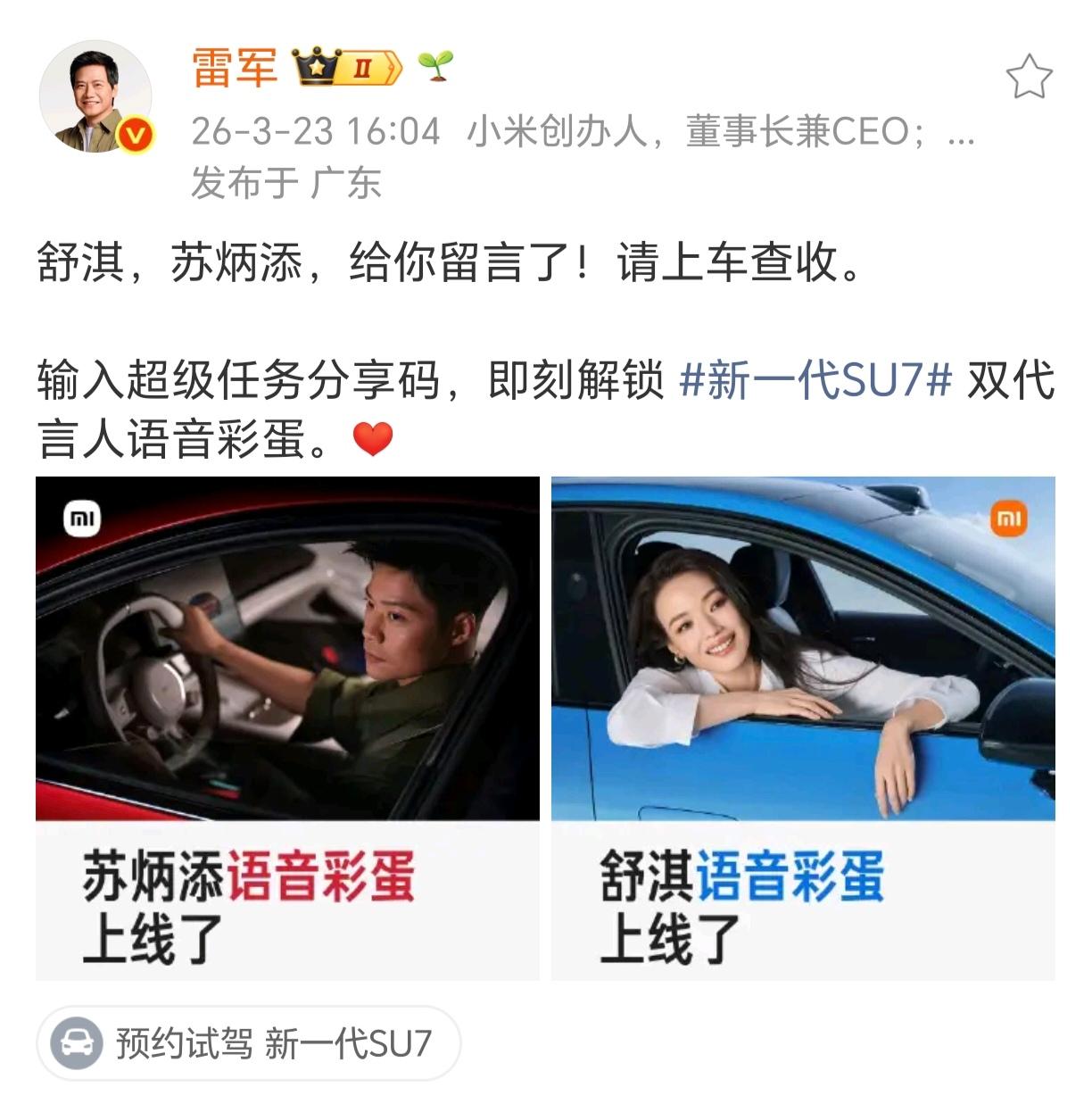Click the seedling badge next to username
The image size is (1092, 1104).
pyautogui.click(x=434, y=68)
